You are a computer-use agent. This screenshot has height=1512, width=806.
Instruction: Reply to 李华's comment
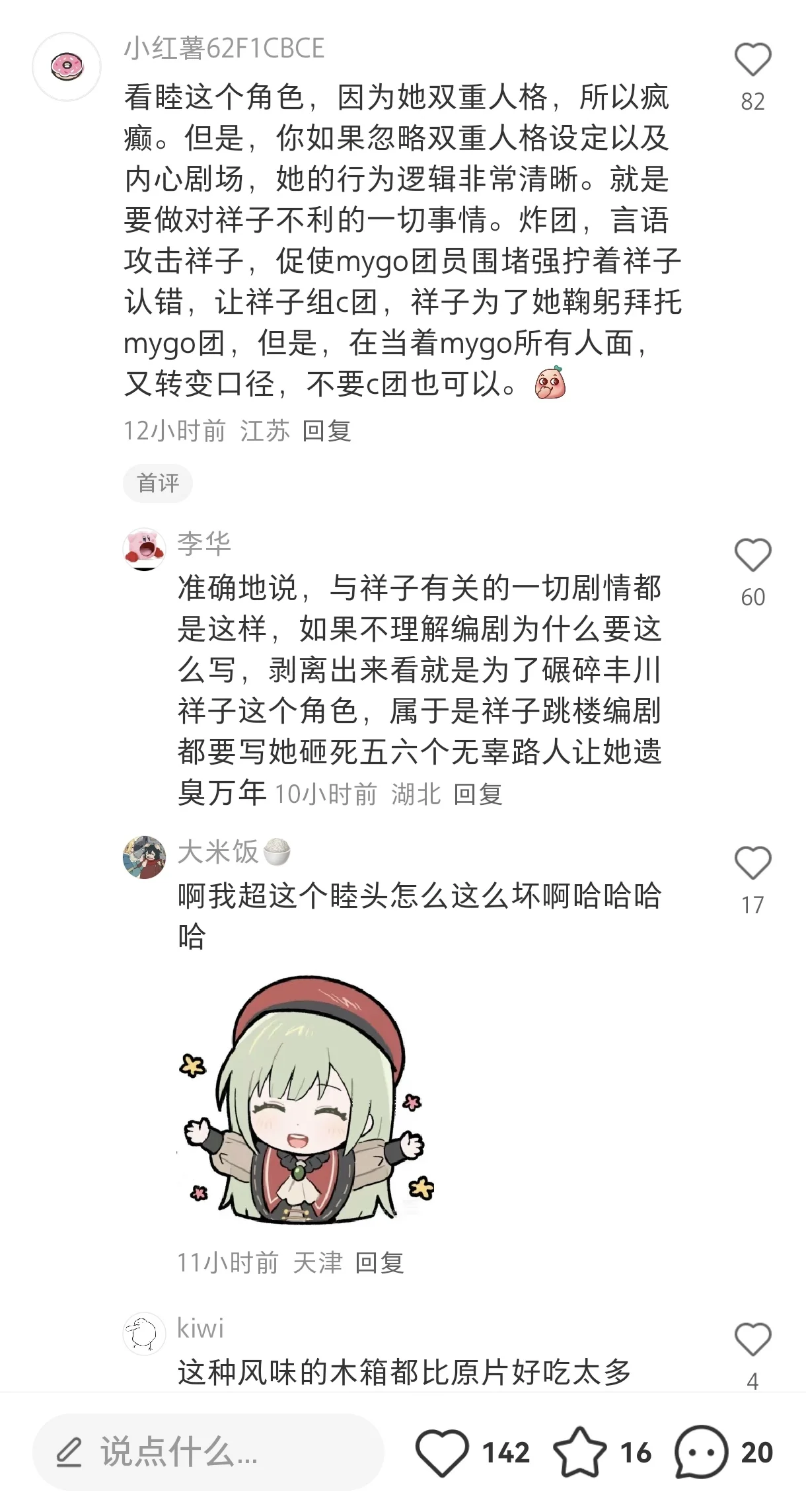click(x=478, y=794)
